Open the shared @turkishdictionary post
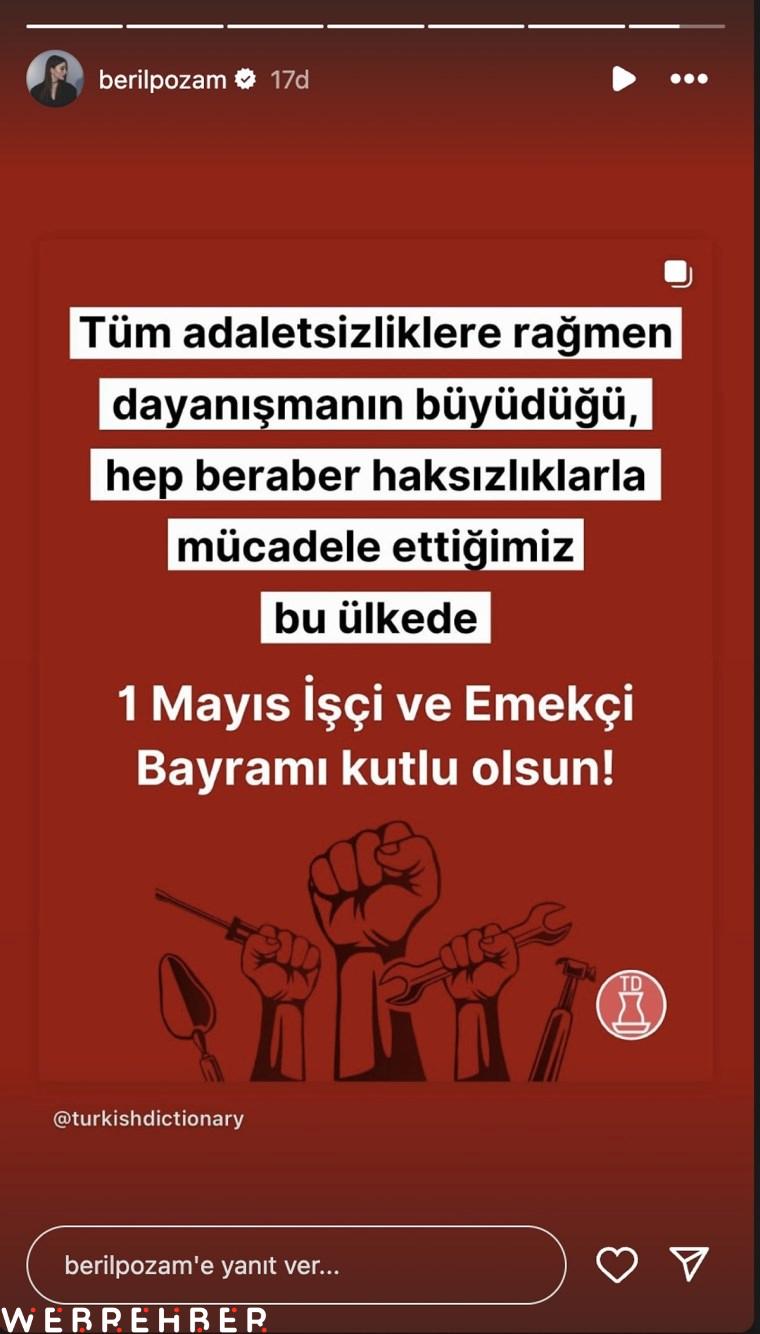Image resolution: width=760 pixels, height=1334 pixels. click(375, 660)
